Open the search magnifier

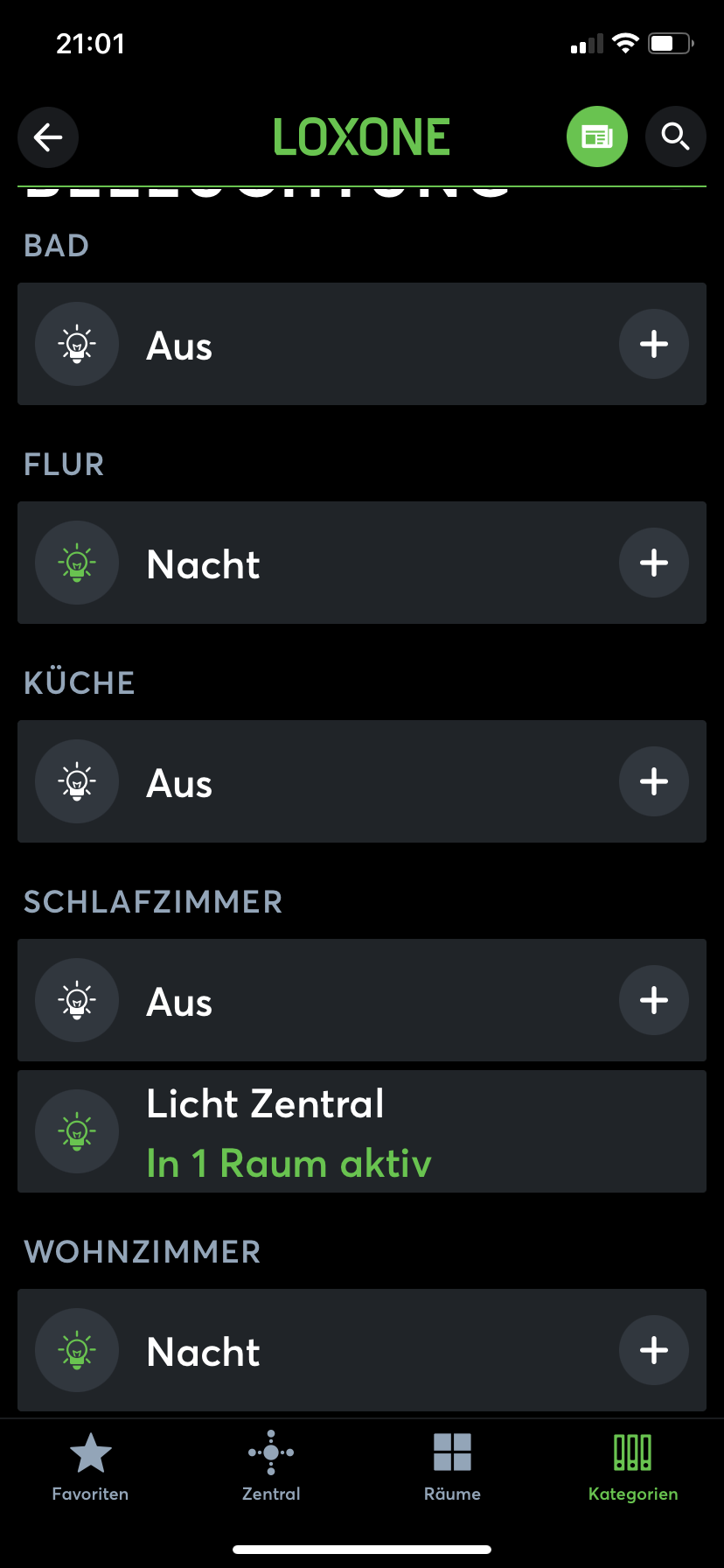pyautogui.click(x=676, y=136)
